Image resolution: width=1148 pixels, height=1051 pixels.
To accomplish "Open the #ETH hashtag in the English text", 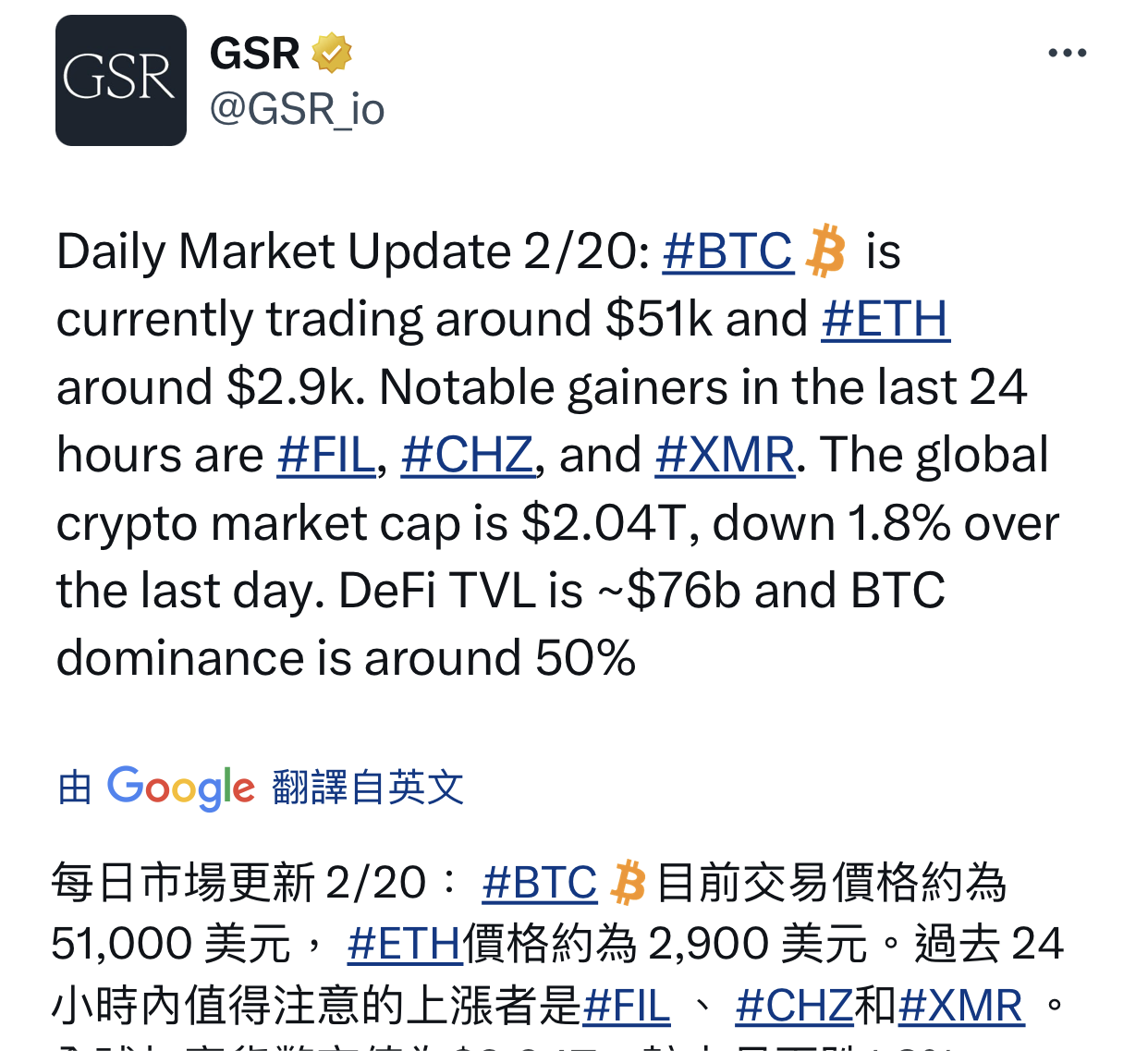I will pyautogui.click(x=885, y=320).
